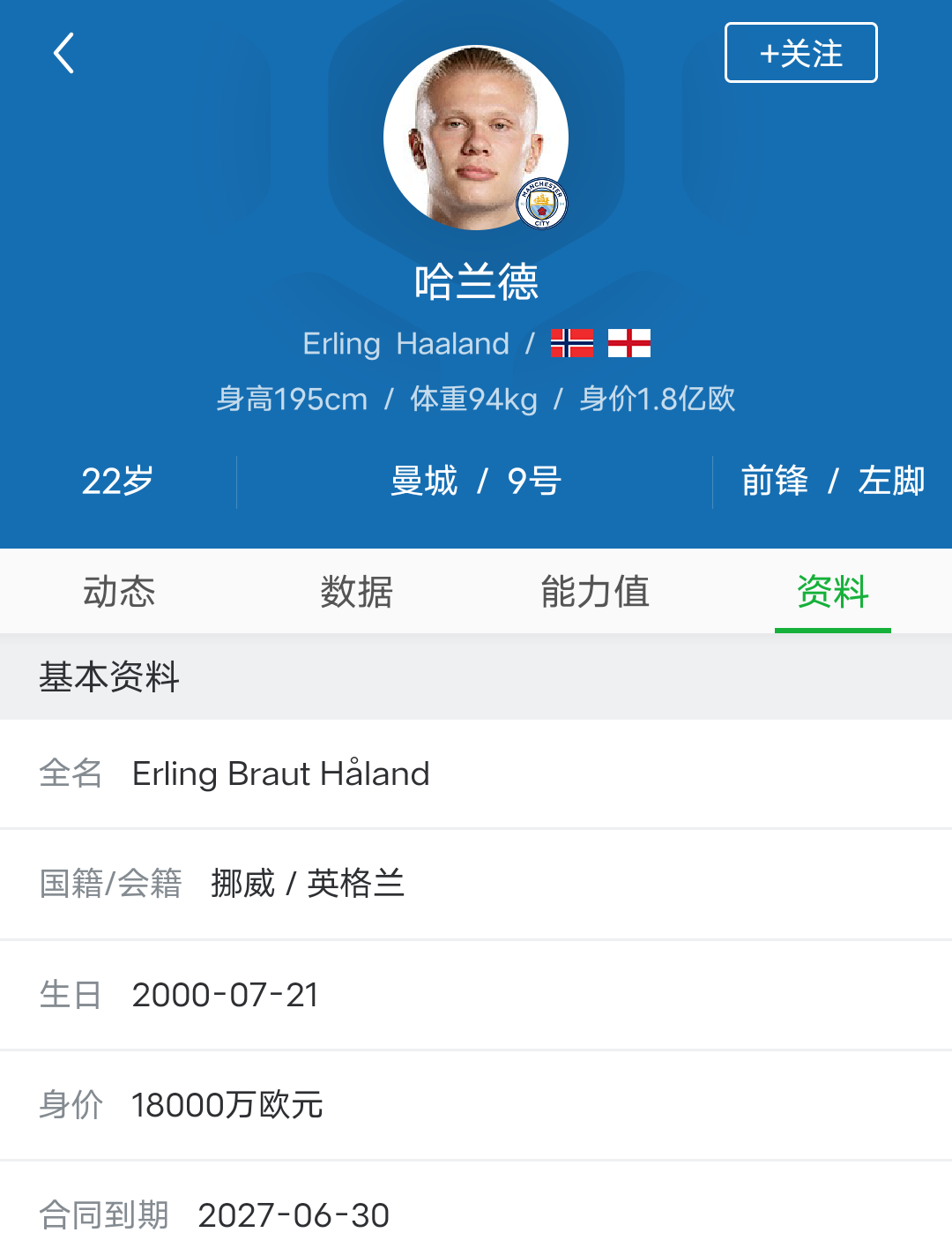Tap Haaland's profile avatar
Image resolution: width=952 pixels, height=1255 pixels.
[475, 138]
